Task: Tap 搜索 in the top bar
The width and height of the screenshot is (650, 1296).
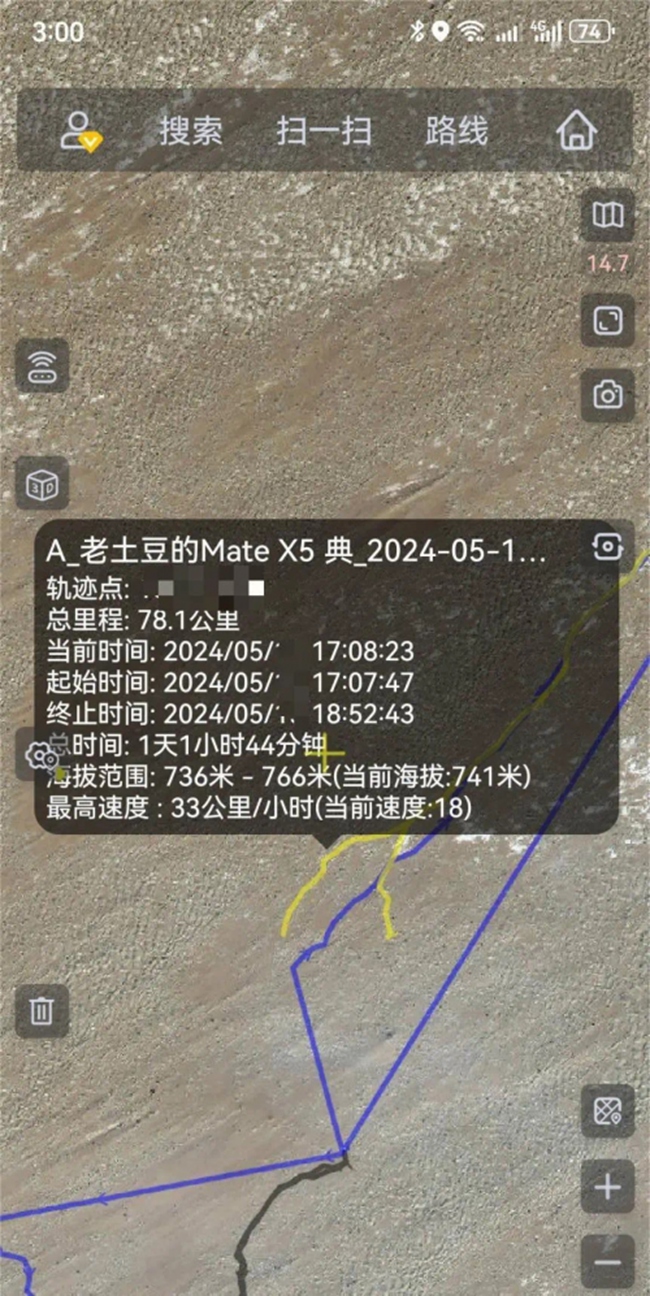Action: click(x=191, y=131)
